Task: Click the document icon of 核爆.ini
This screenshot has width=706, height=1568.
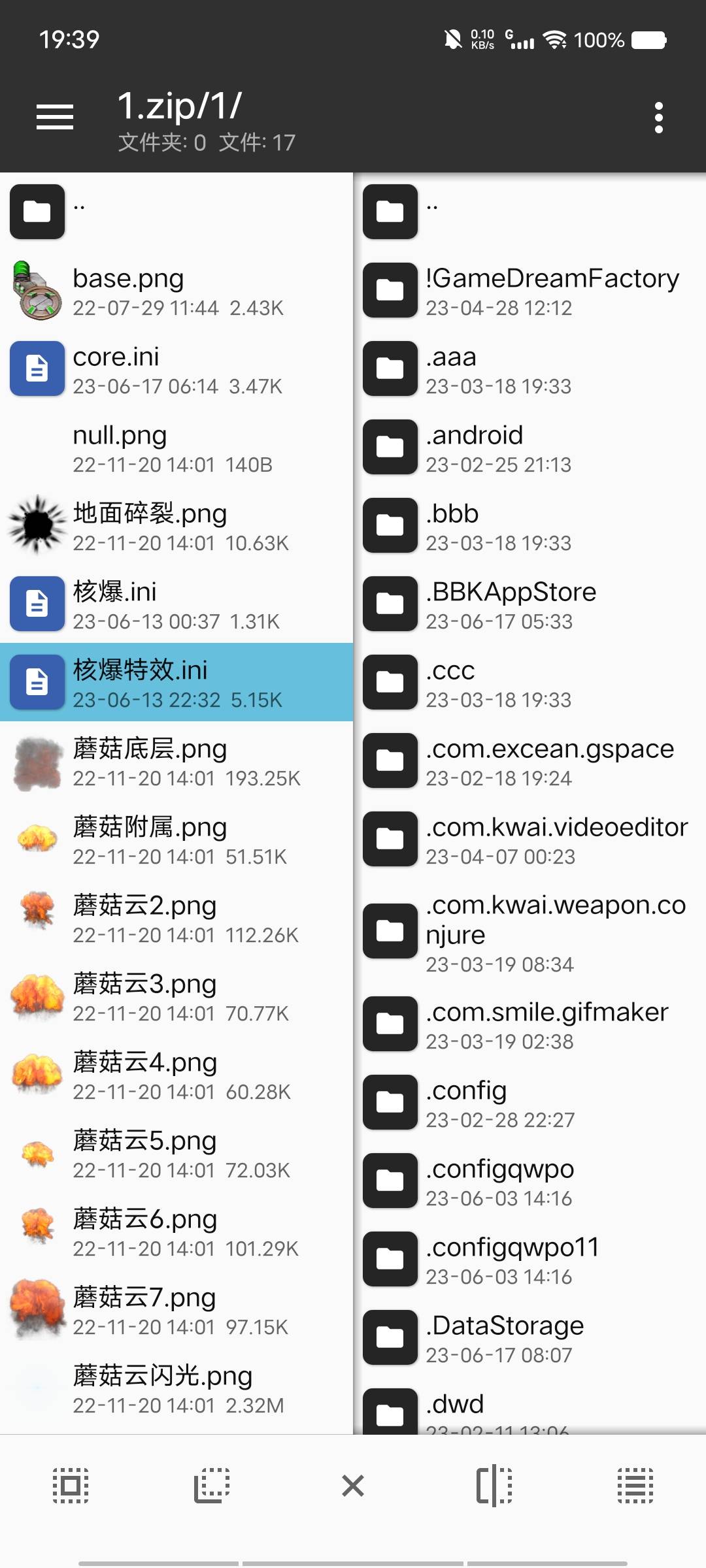Action: tap(37, 604)
